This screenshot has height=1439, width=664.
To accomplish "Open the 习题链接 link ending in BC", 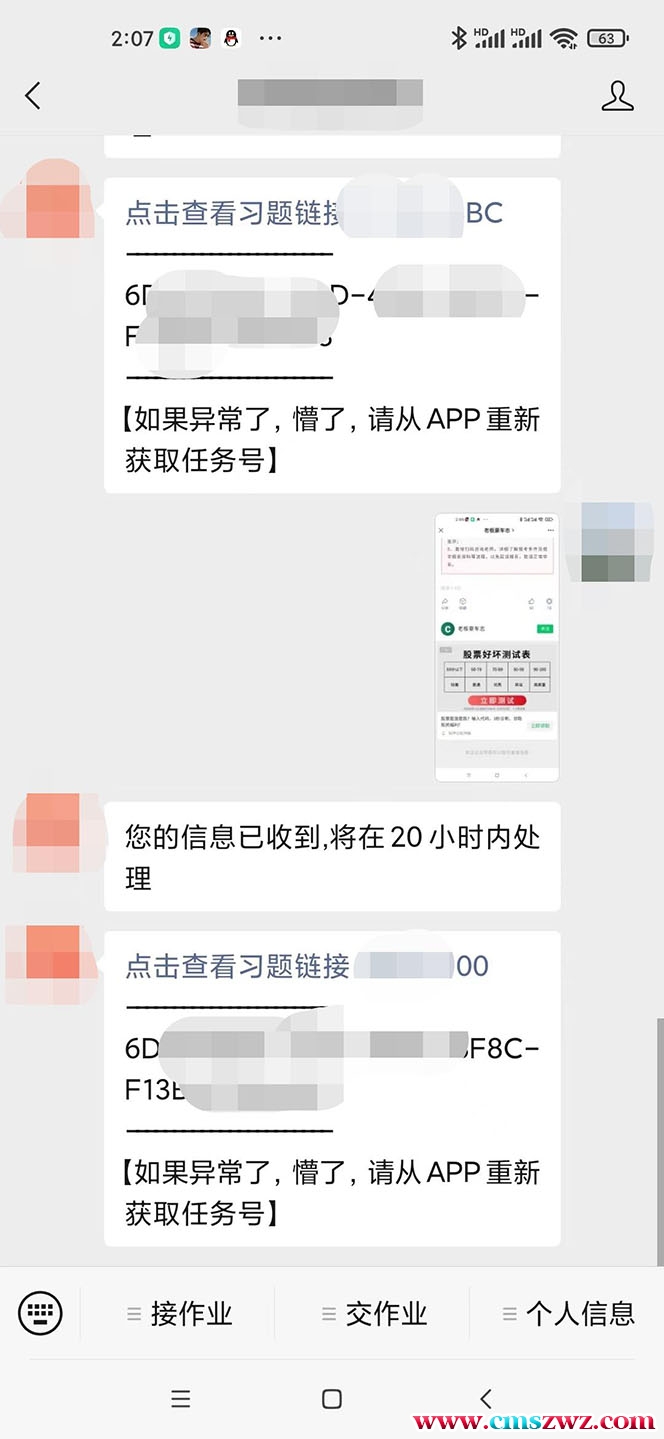I will (x=235, y=213).
